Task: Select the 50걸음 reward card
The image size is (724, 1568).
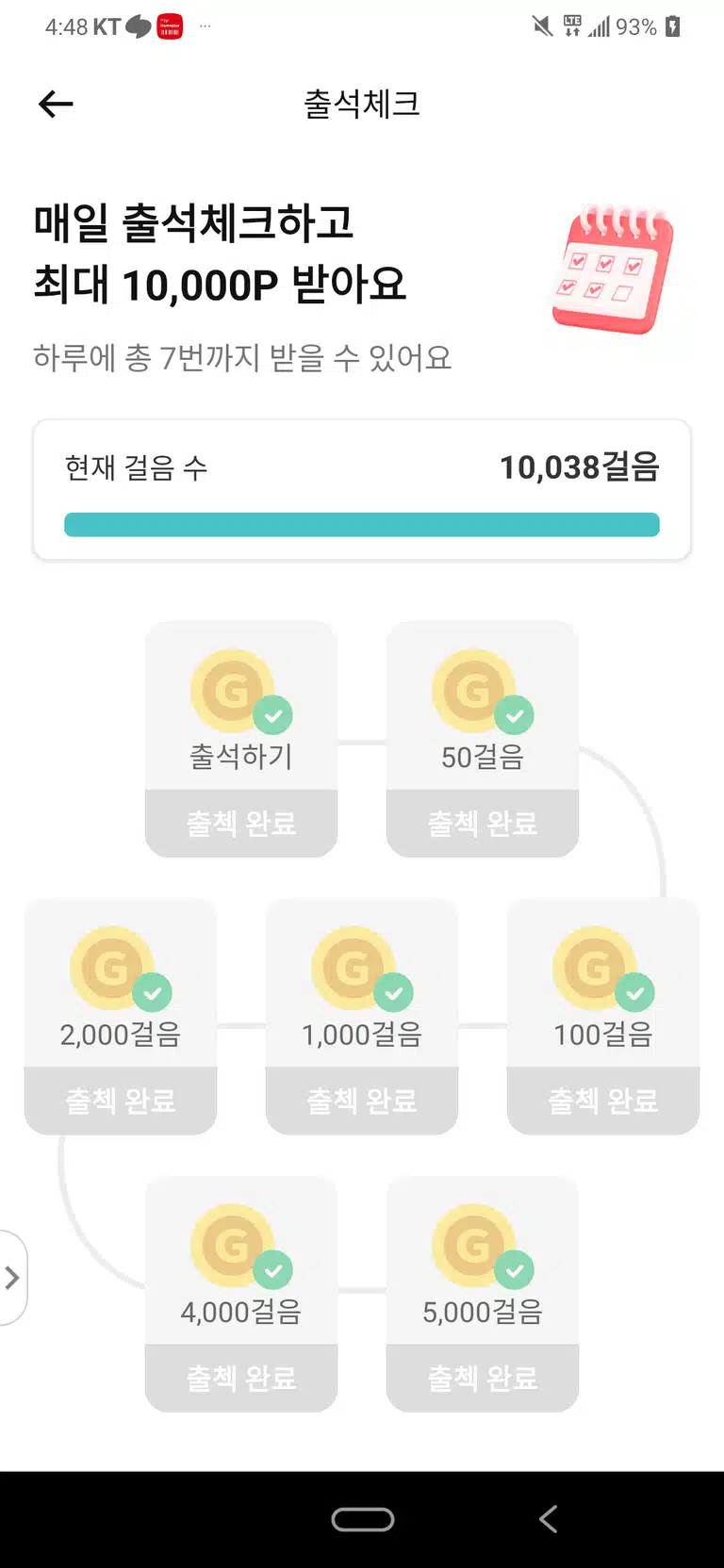Action: coord(483,739)
